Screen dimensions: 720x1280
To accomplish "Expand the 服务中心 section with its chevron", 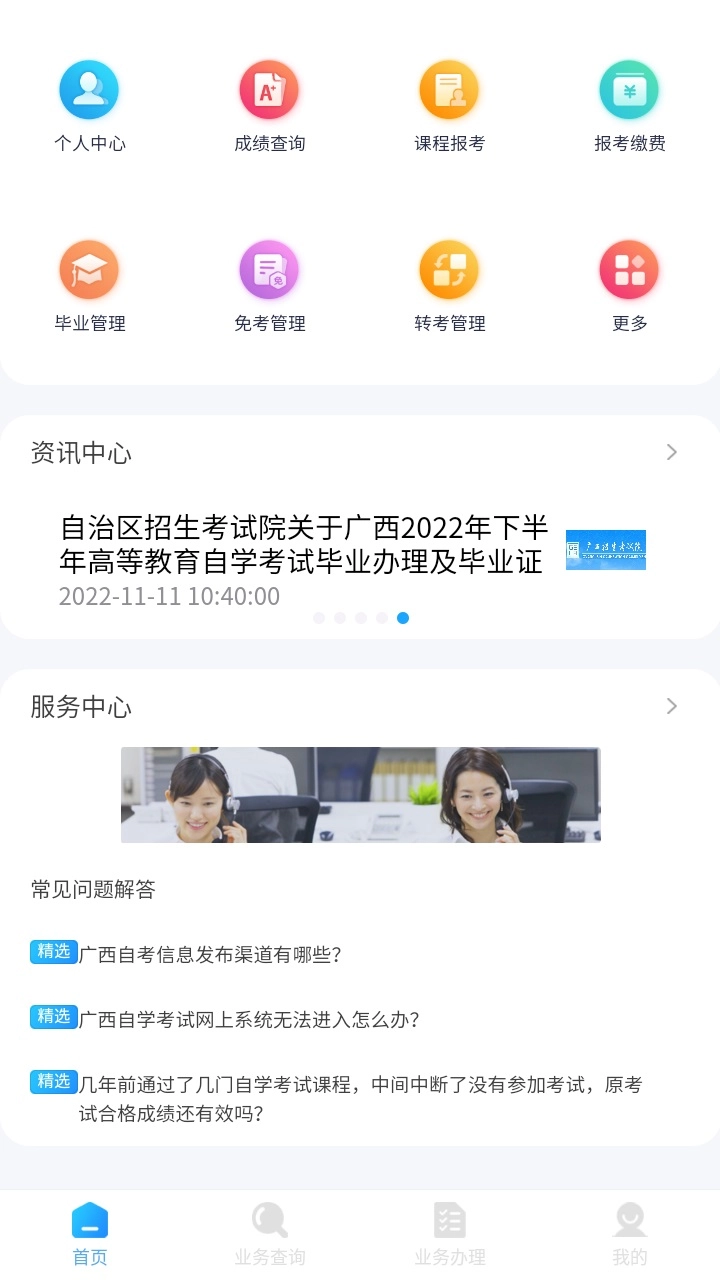I will point(671,706).
